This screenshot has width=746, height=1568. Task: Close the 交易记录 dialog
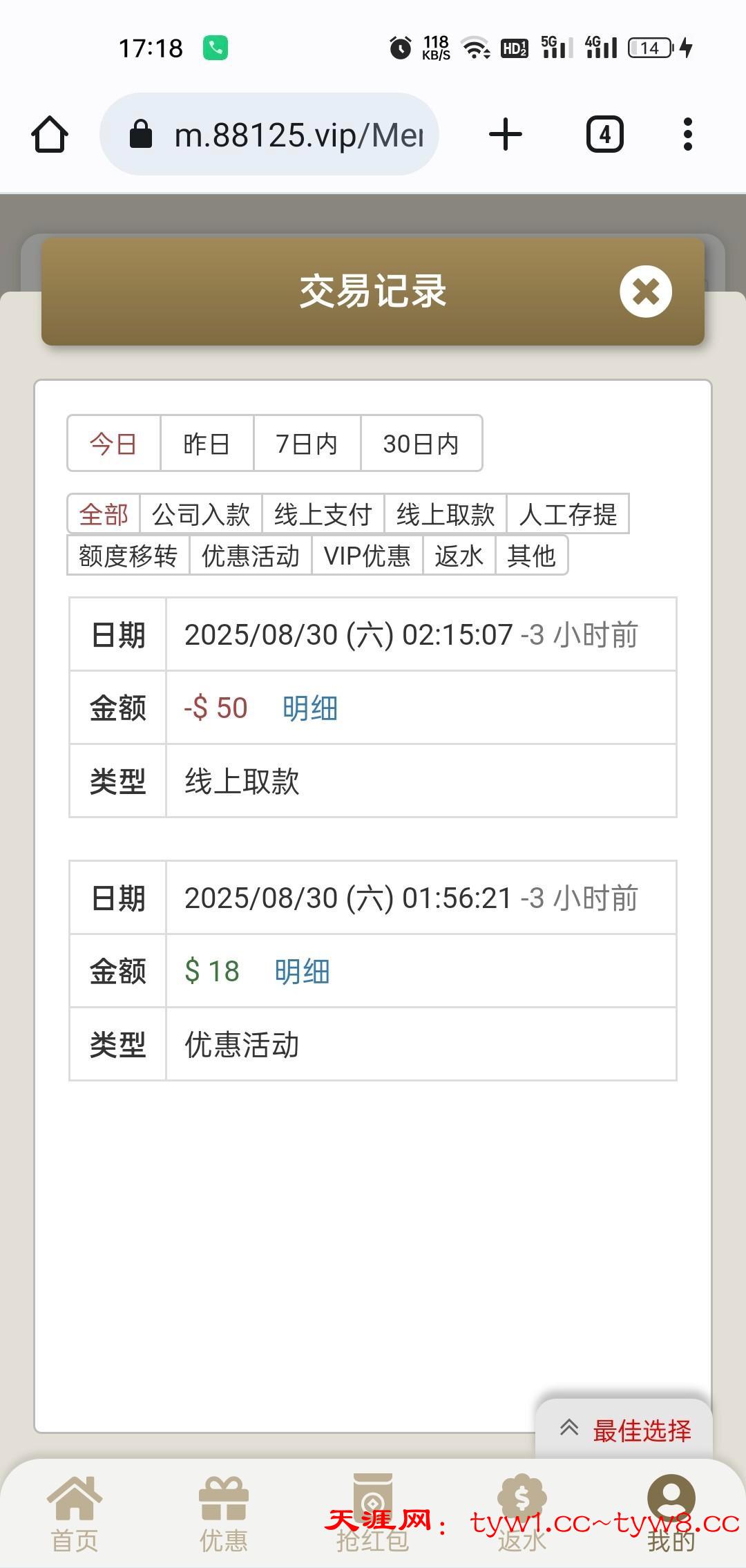click(x=645, y=292)
